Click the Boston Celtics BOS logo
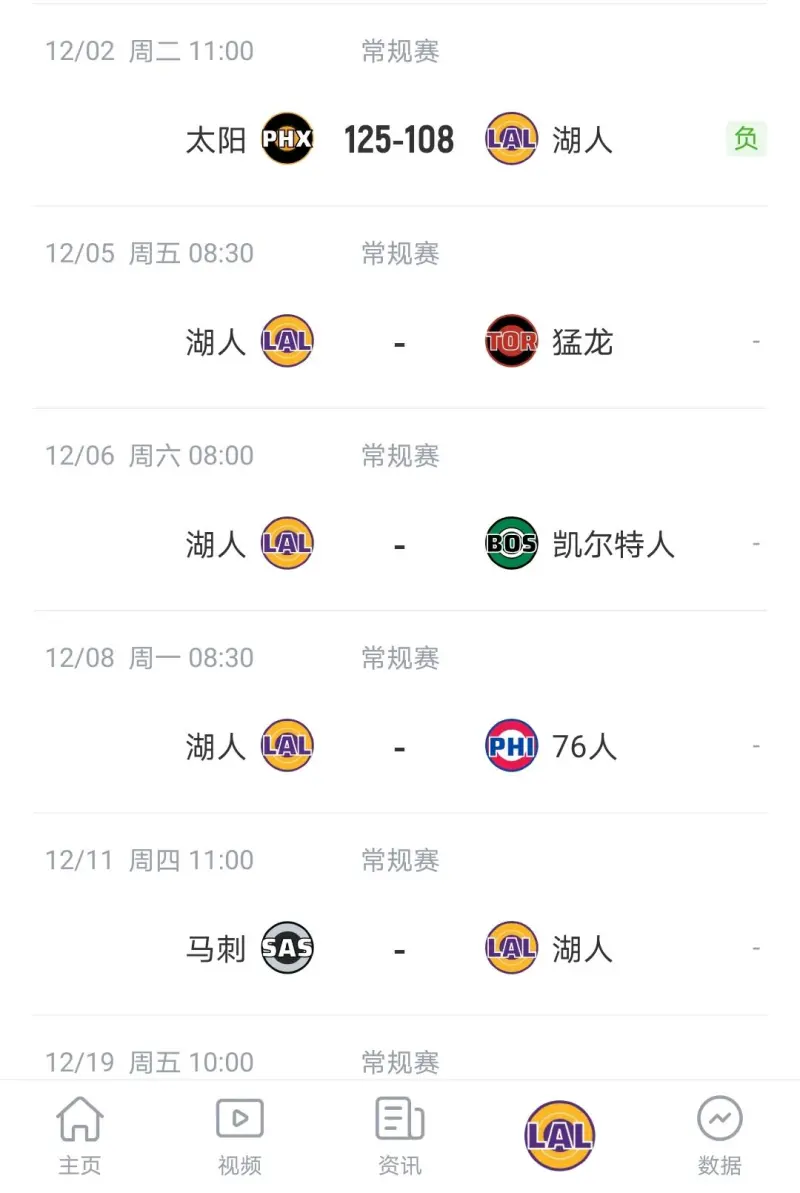 click(x=511, y=544)
